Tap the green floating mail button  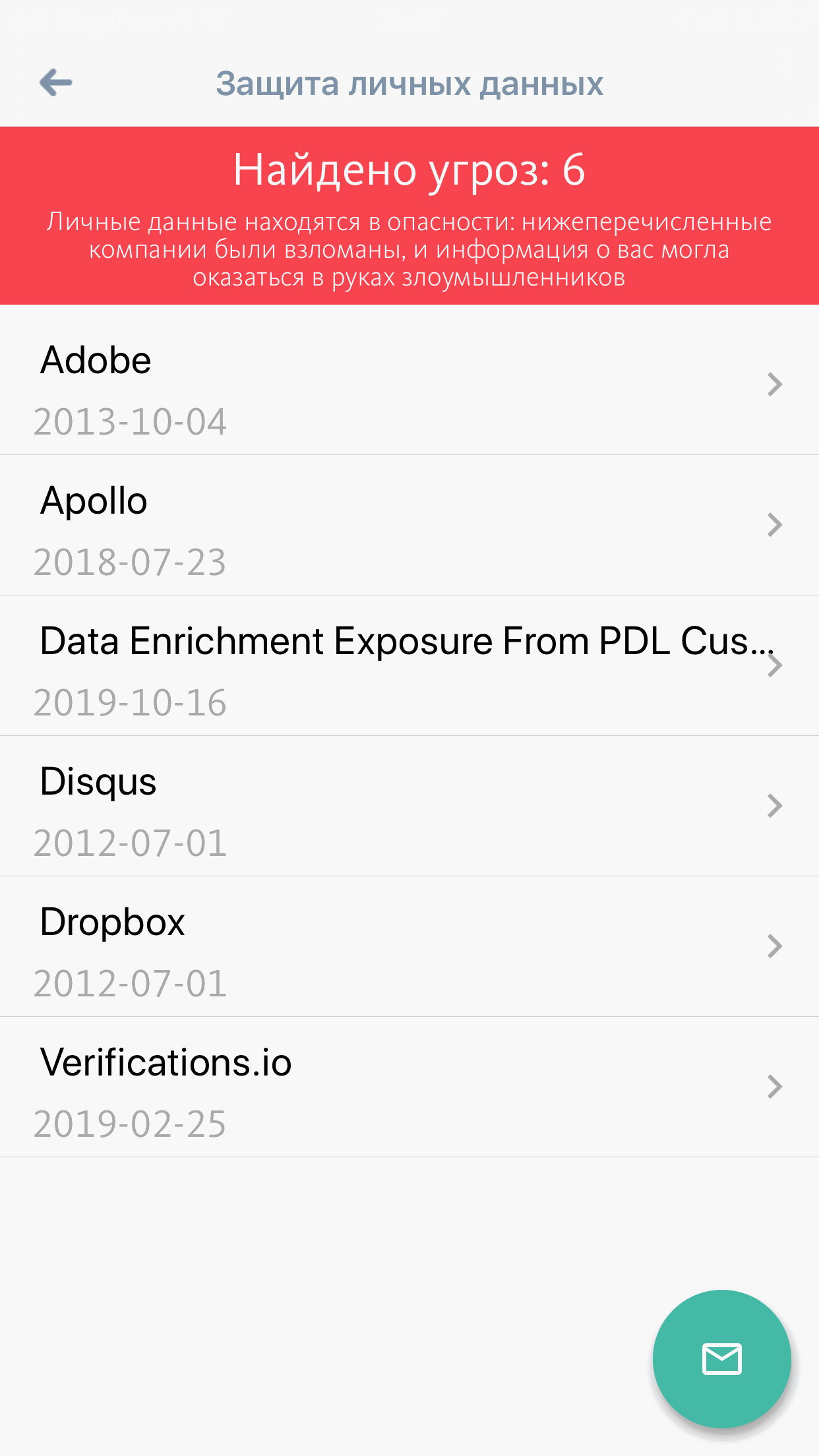coord(721,1359)
